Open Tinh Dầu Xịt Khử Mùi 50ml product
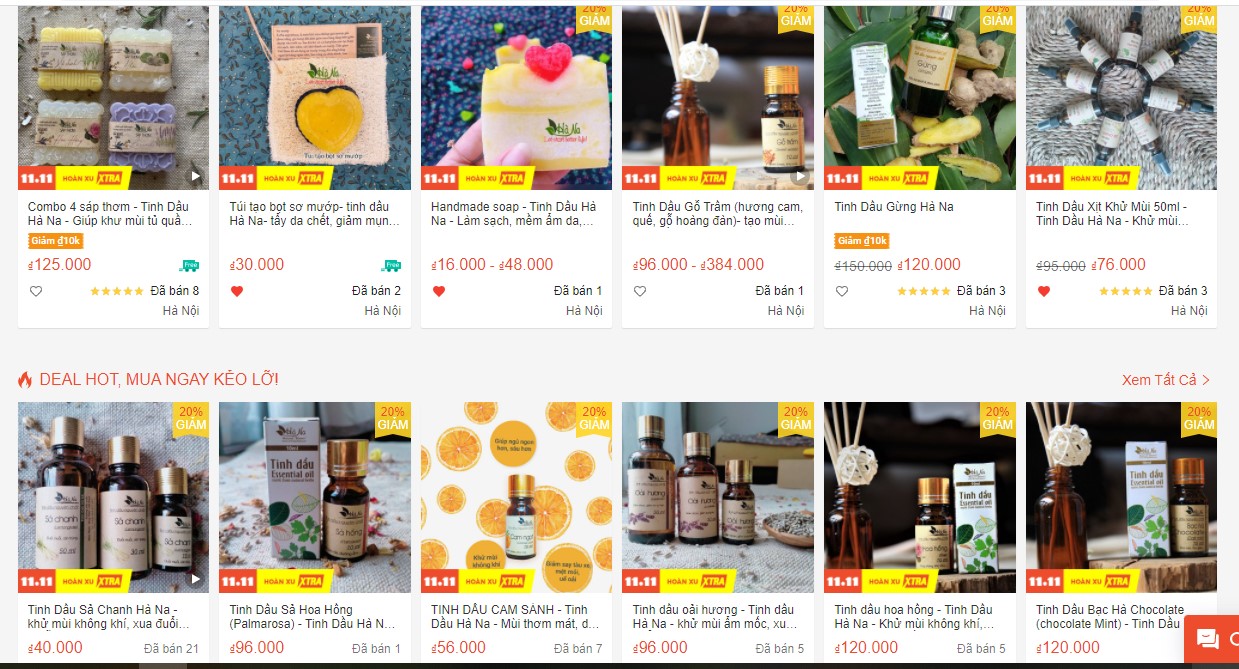1239x669 pixels. [x=1121, y=100]
